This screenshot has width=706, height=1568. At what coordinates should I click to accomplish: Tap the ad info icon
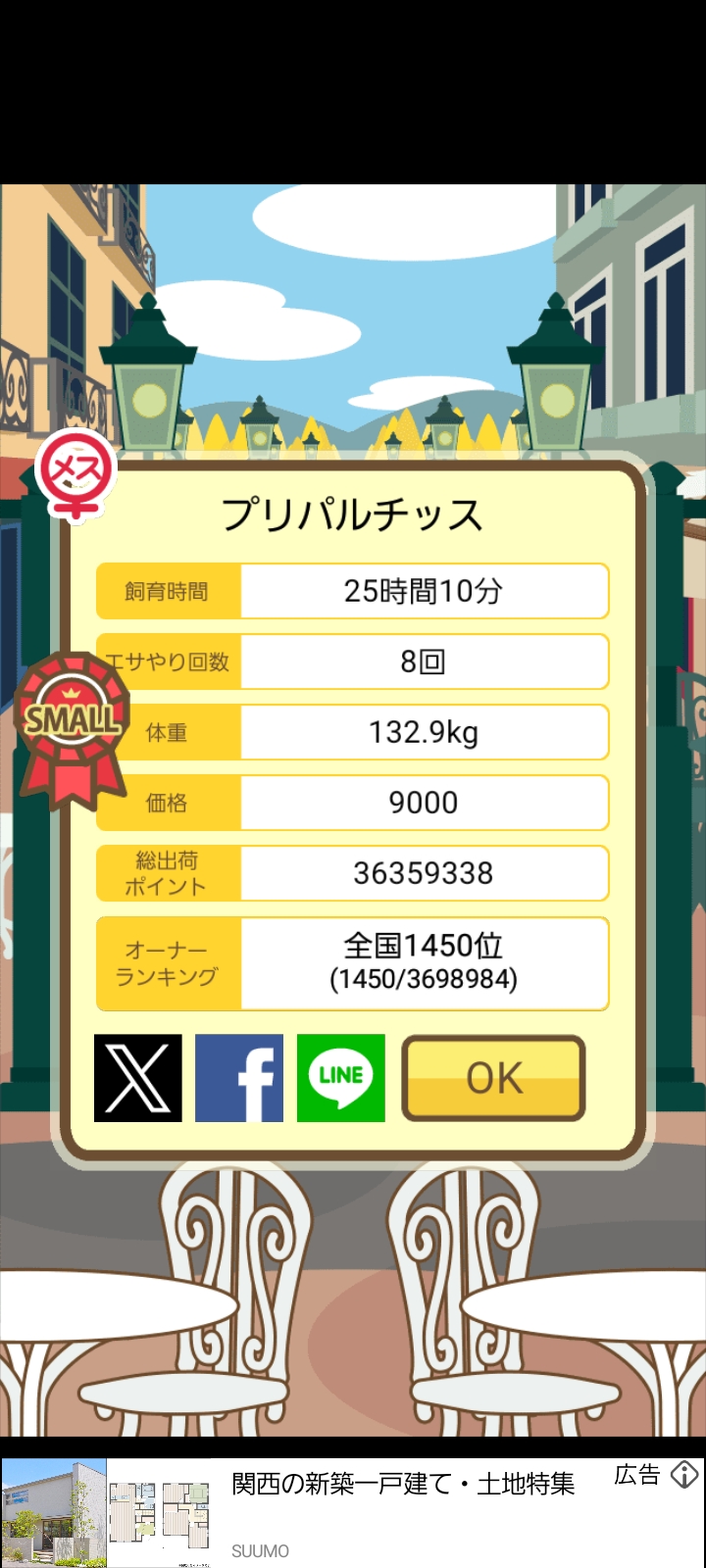click(x=684, y=1475)
